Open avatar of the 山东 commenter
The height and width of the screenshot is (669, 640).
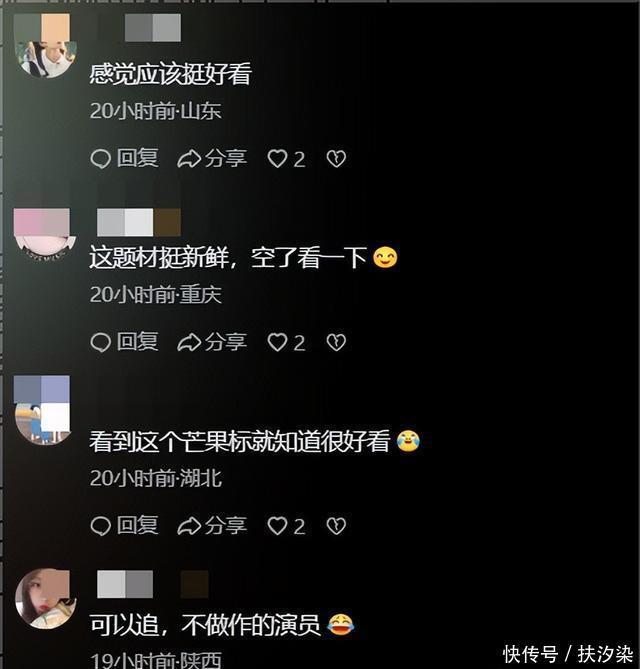point(45,46)
